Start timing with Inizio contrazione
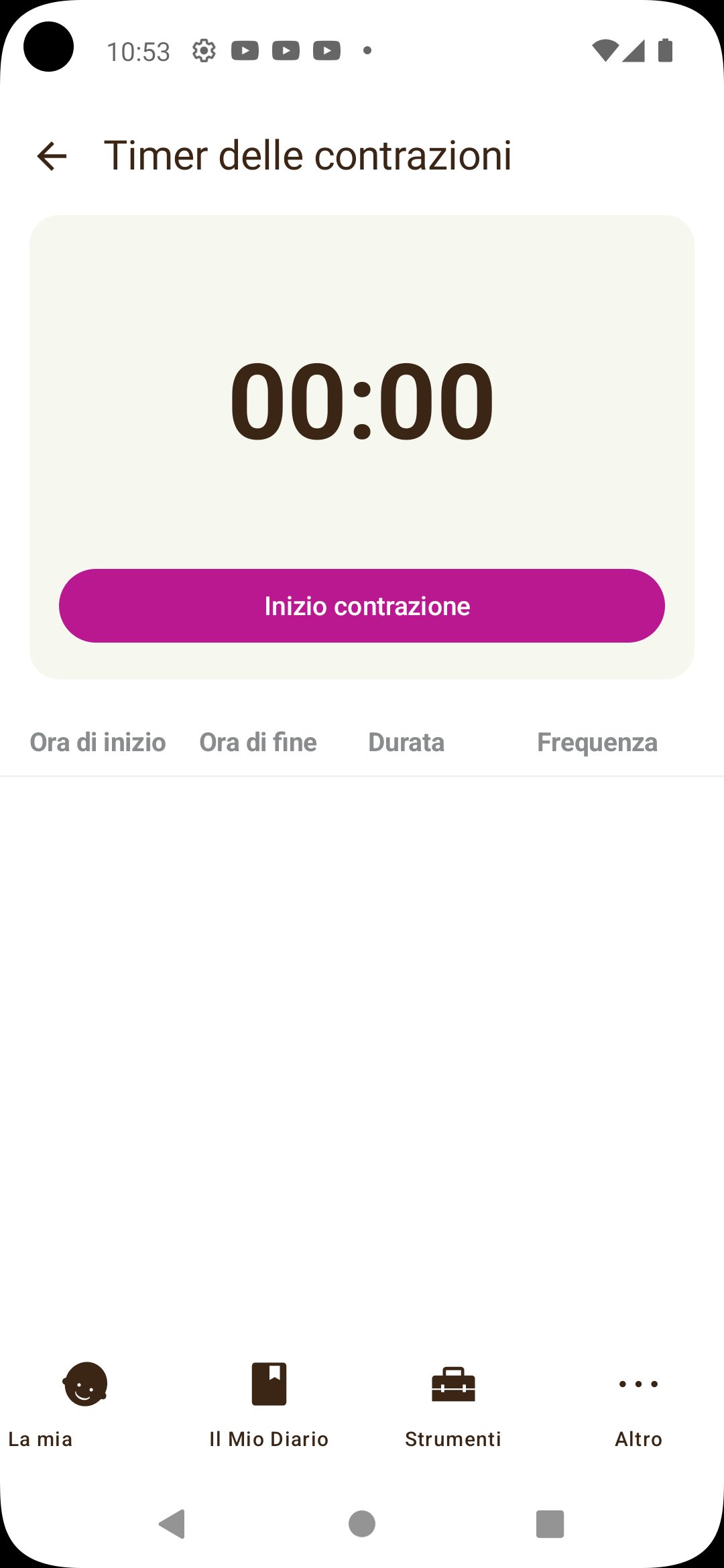This screenshot has width=724, height=1568. click(362, 606)
